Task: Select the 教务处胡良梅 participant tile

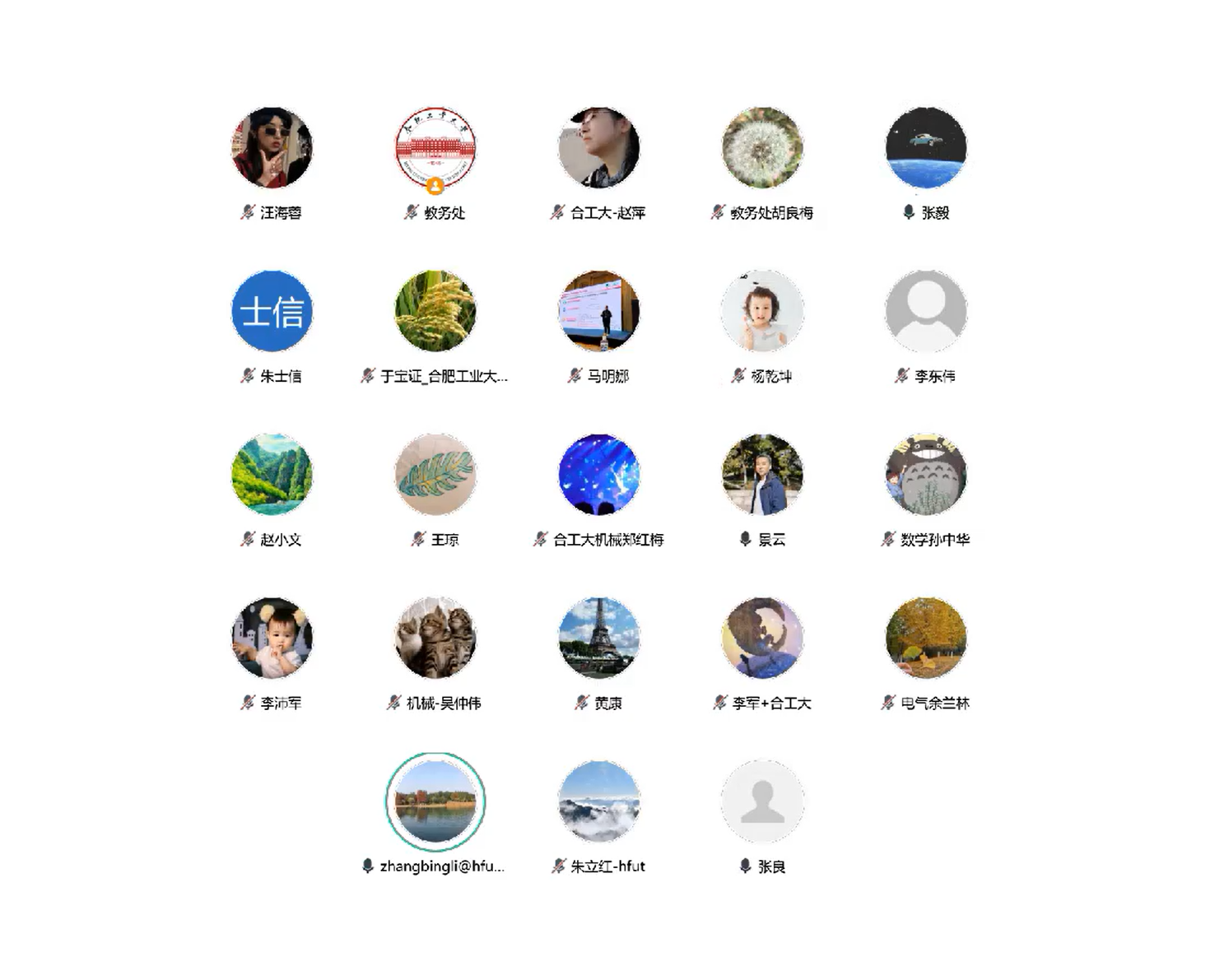Action: (x=762, y=148)
